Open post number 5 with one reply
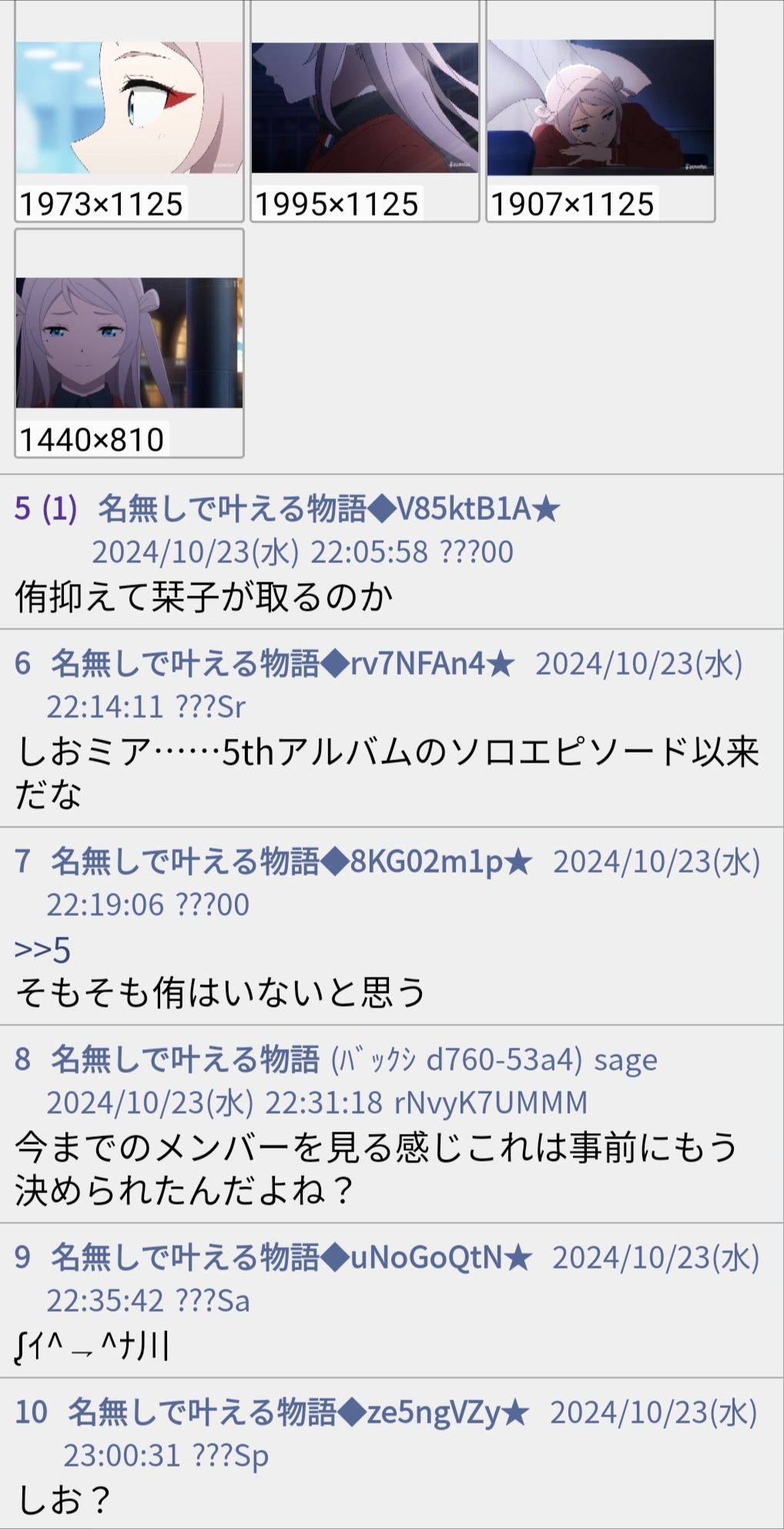 pos(46,508)
